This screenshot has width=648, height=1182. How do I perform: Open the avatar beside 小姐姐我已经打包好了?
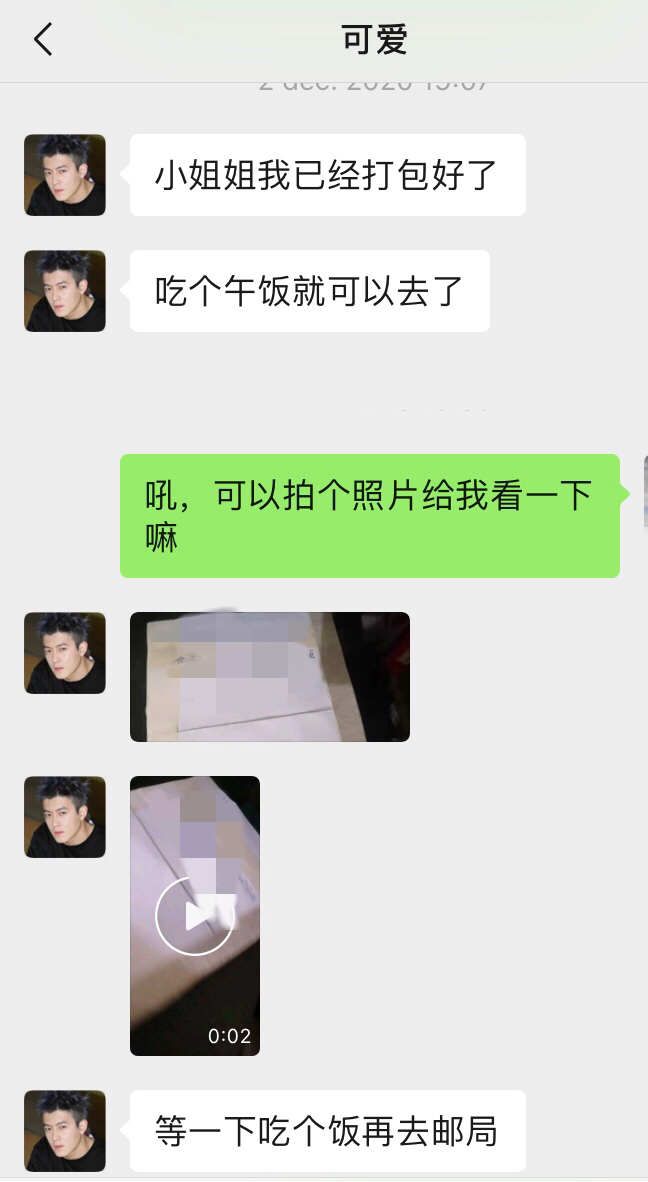click(x=65, y=175)
